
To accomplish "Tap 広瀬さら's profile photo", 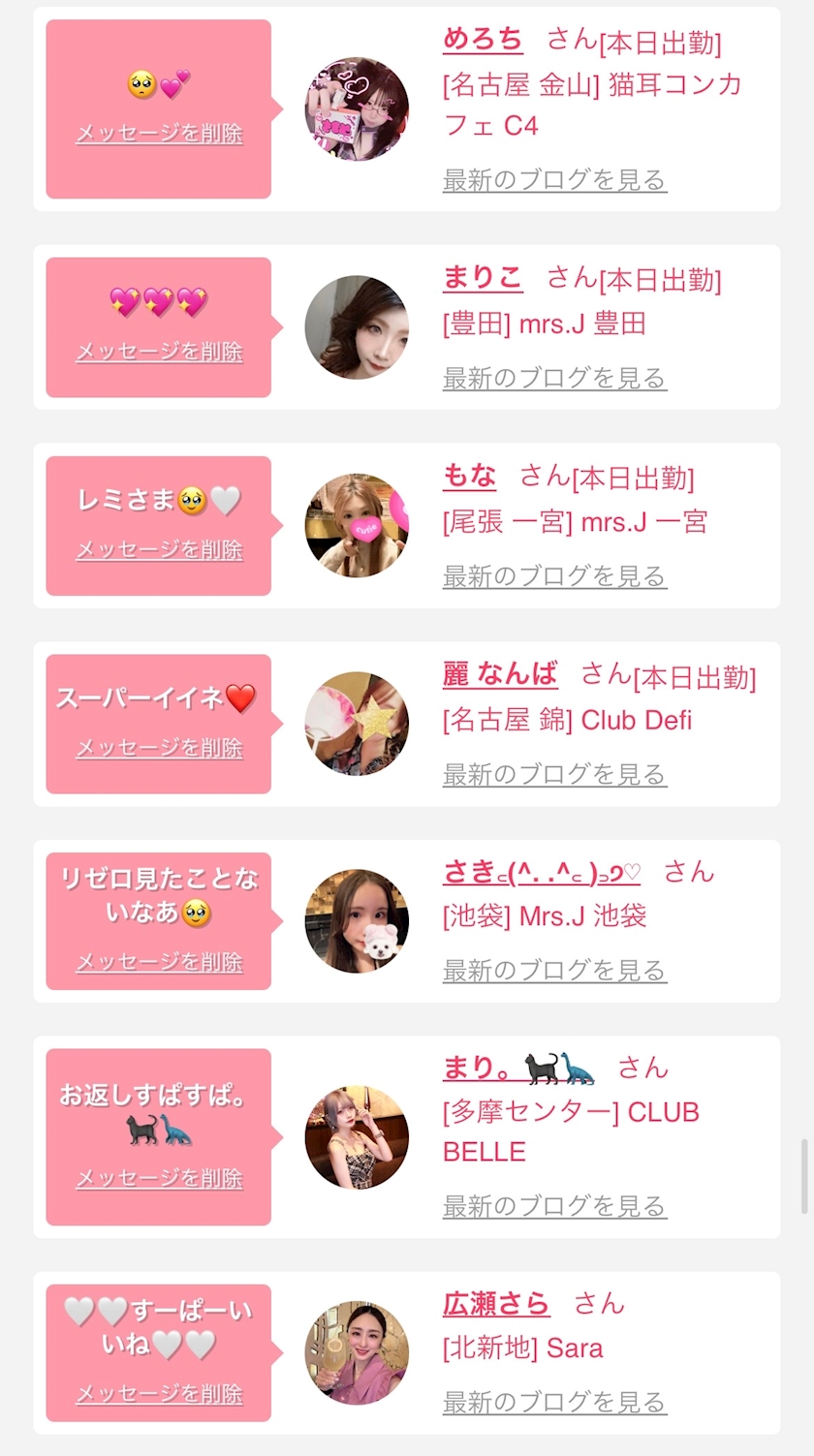I will [x=357, y=1352].
